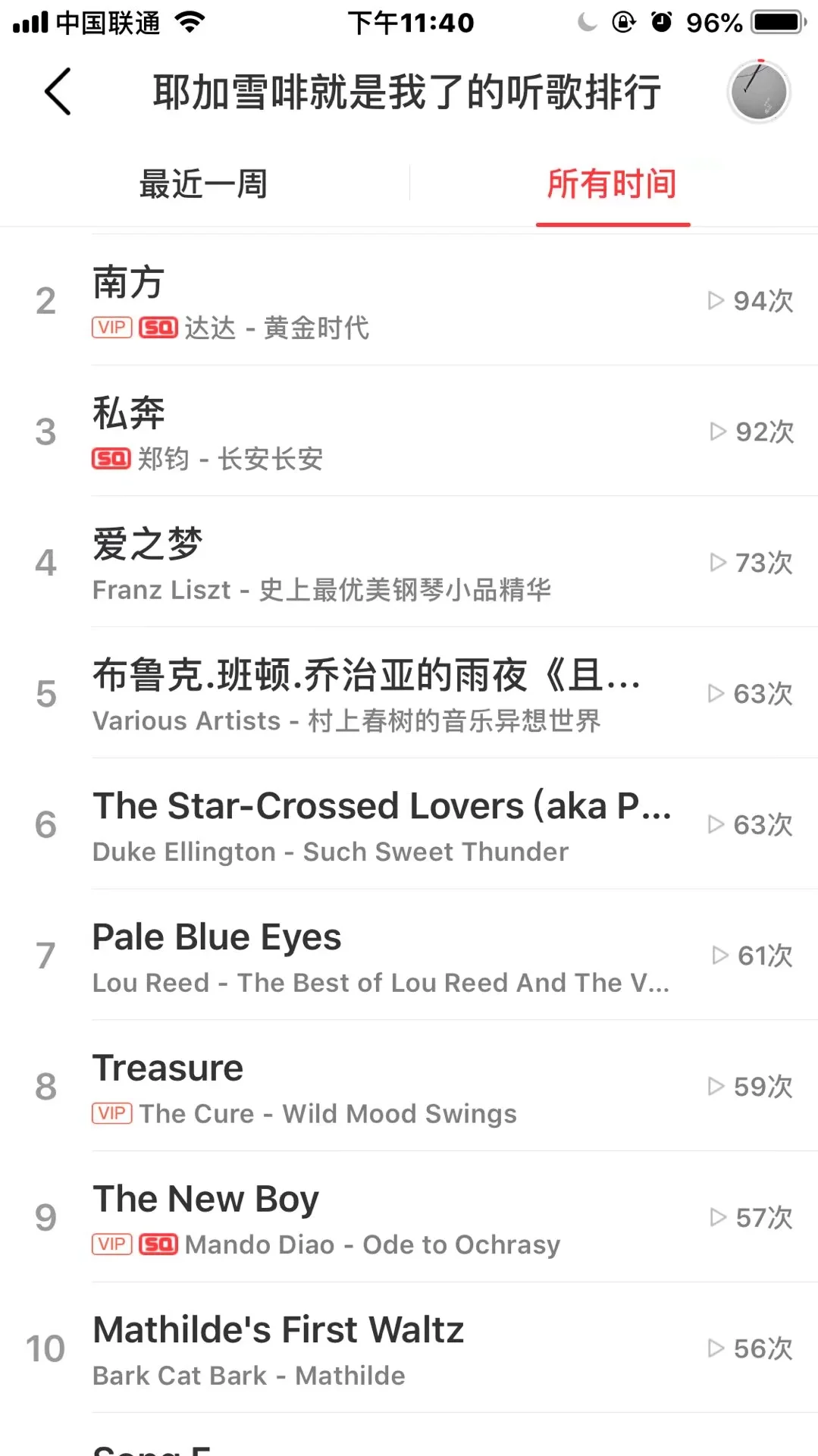Play 爱之梦 by Franz Liszt
The height and width of the screenshot is (1456, 818).
click(379, 564)
